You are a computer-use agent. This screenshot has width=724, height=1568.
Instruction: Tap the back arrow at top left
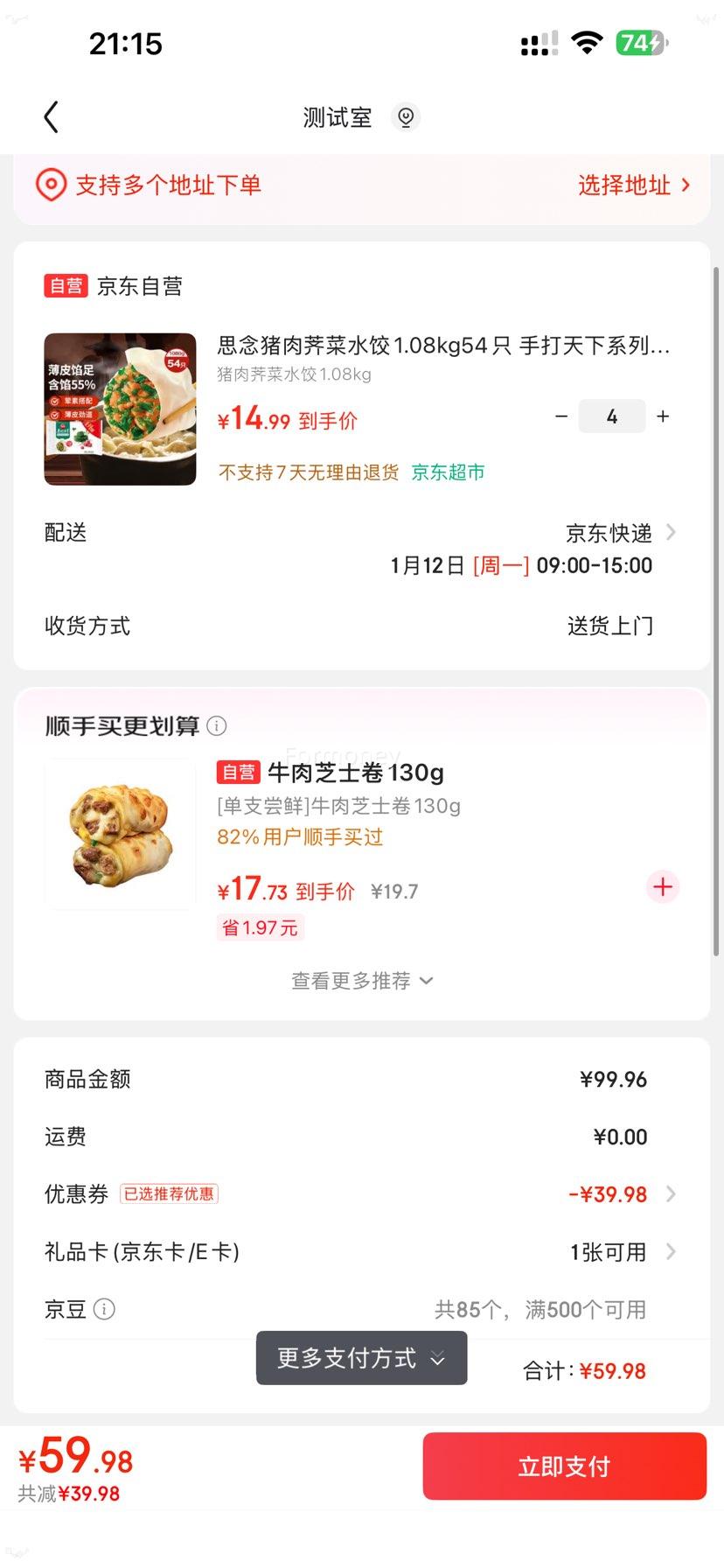point(50,115)
